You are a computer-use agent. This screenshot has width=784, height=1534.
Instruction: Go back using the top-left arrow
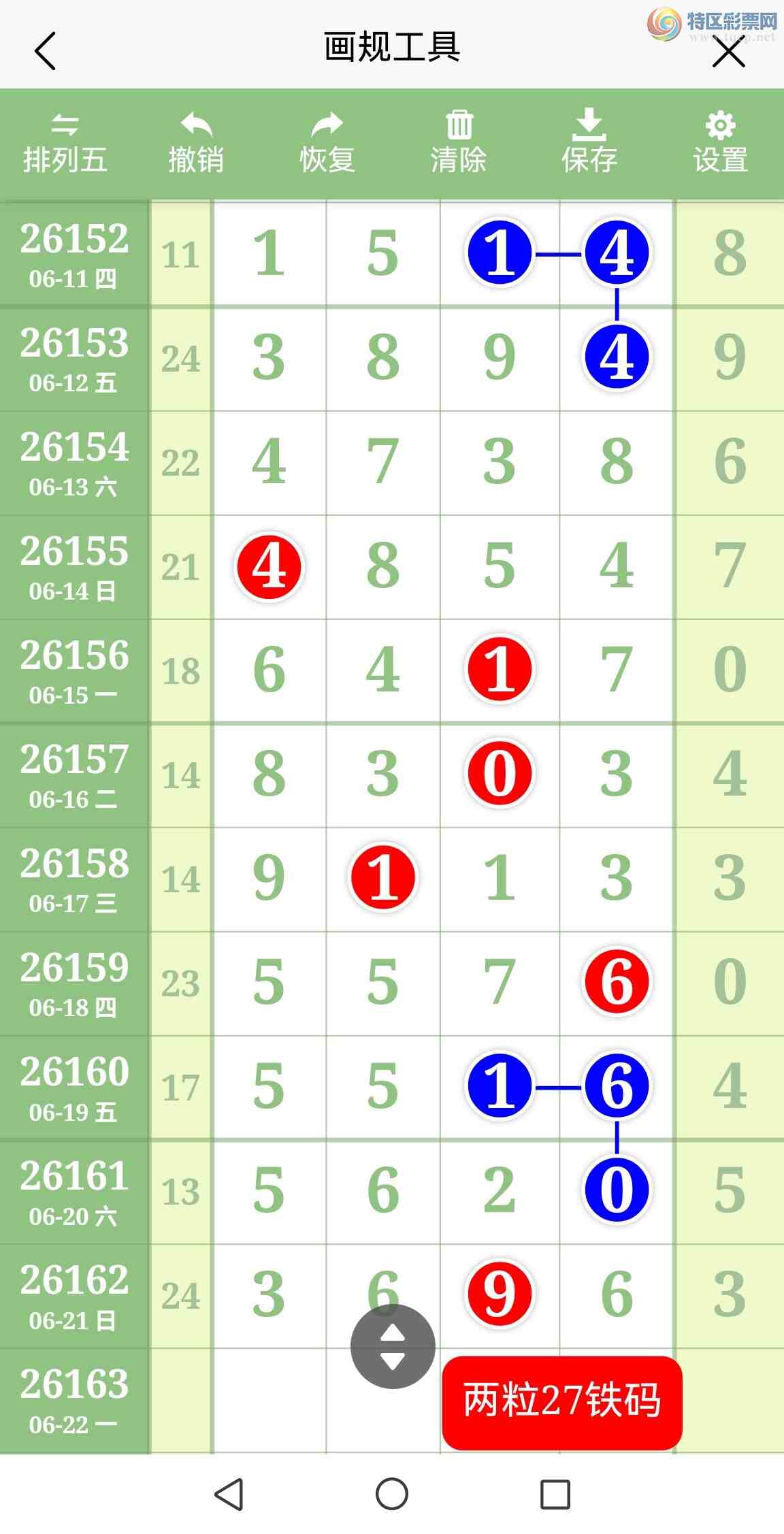coord(45,51)
